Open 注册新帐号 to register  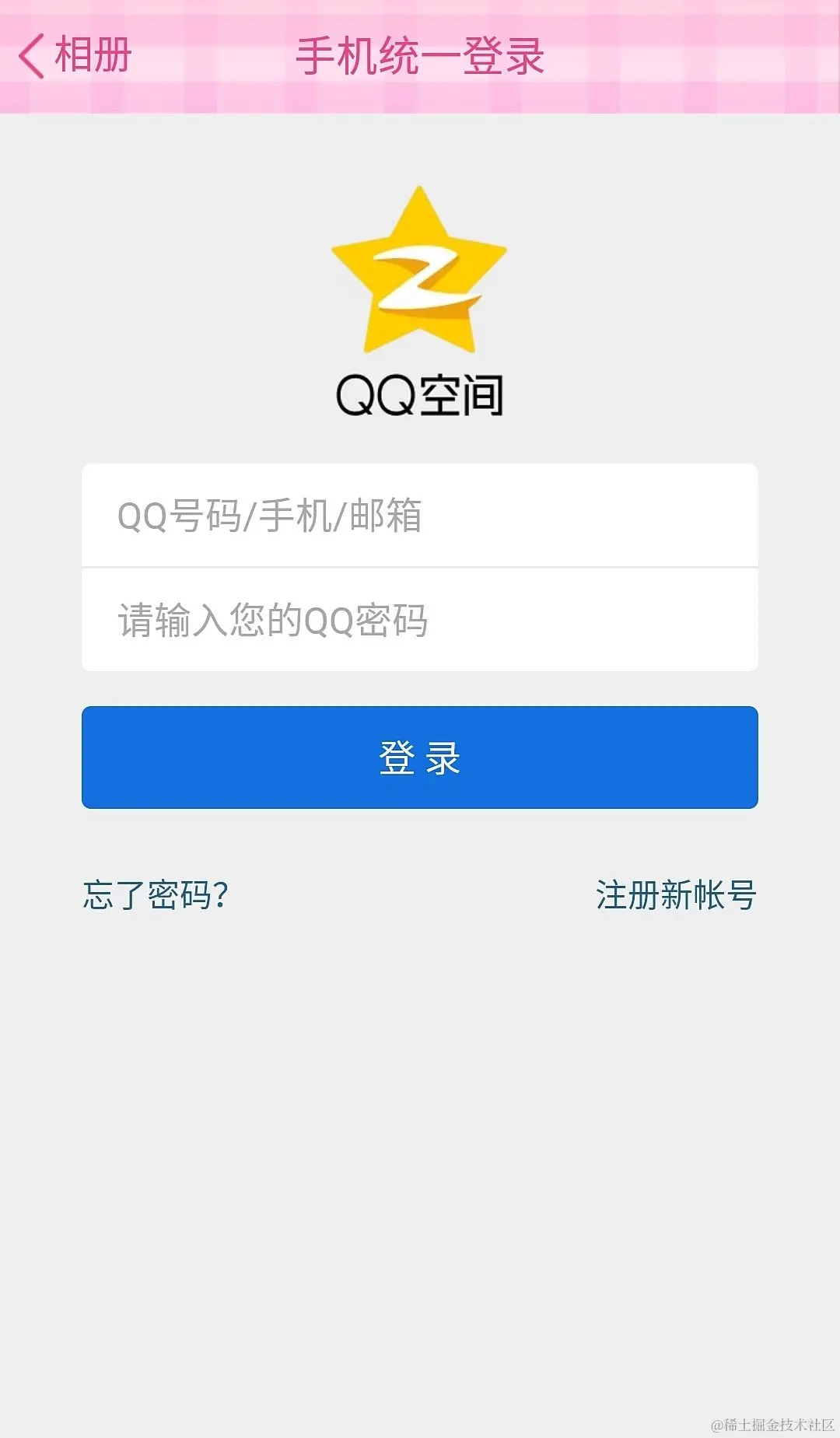[676, 895]
